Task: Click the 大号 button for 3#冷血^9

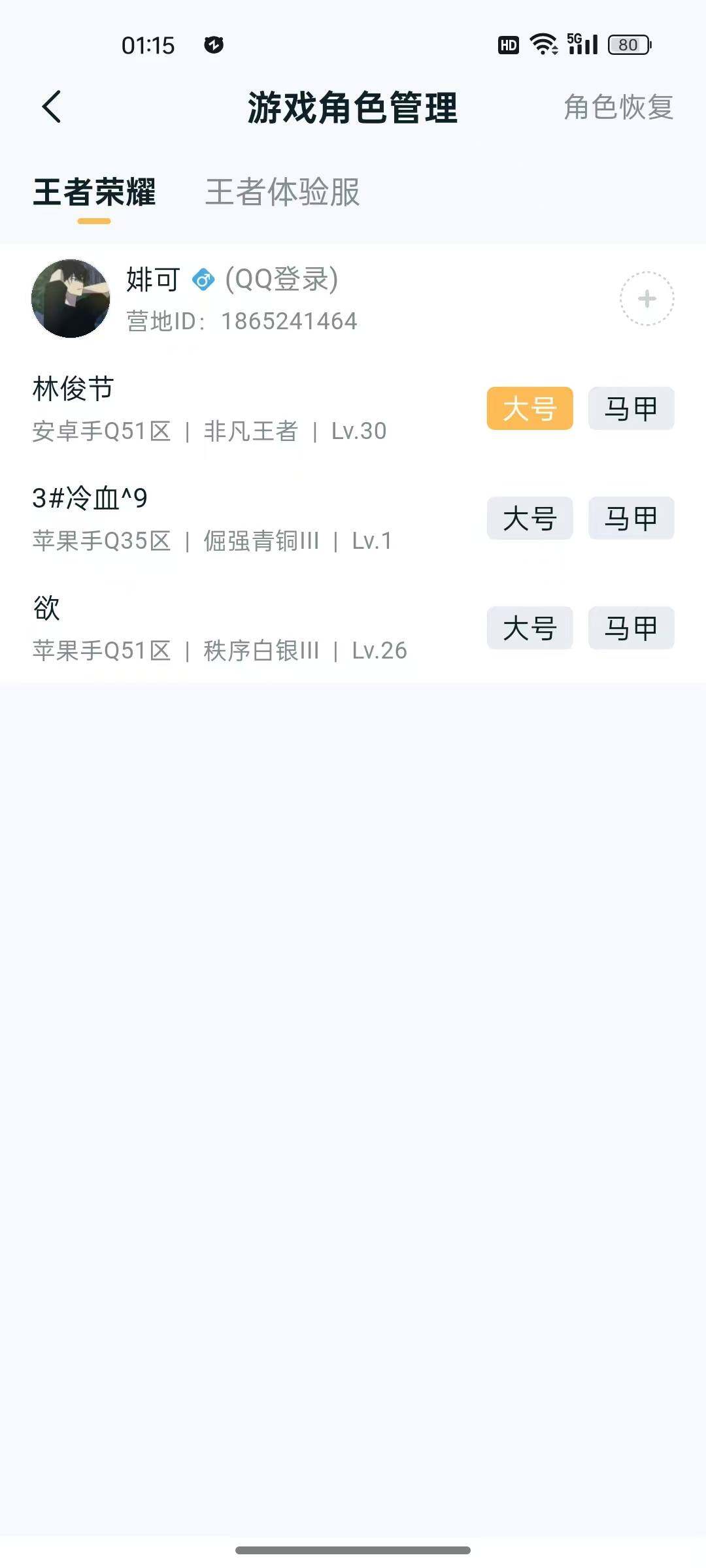Action: point(529,518)
